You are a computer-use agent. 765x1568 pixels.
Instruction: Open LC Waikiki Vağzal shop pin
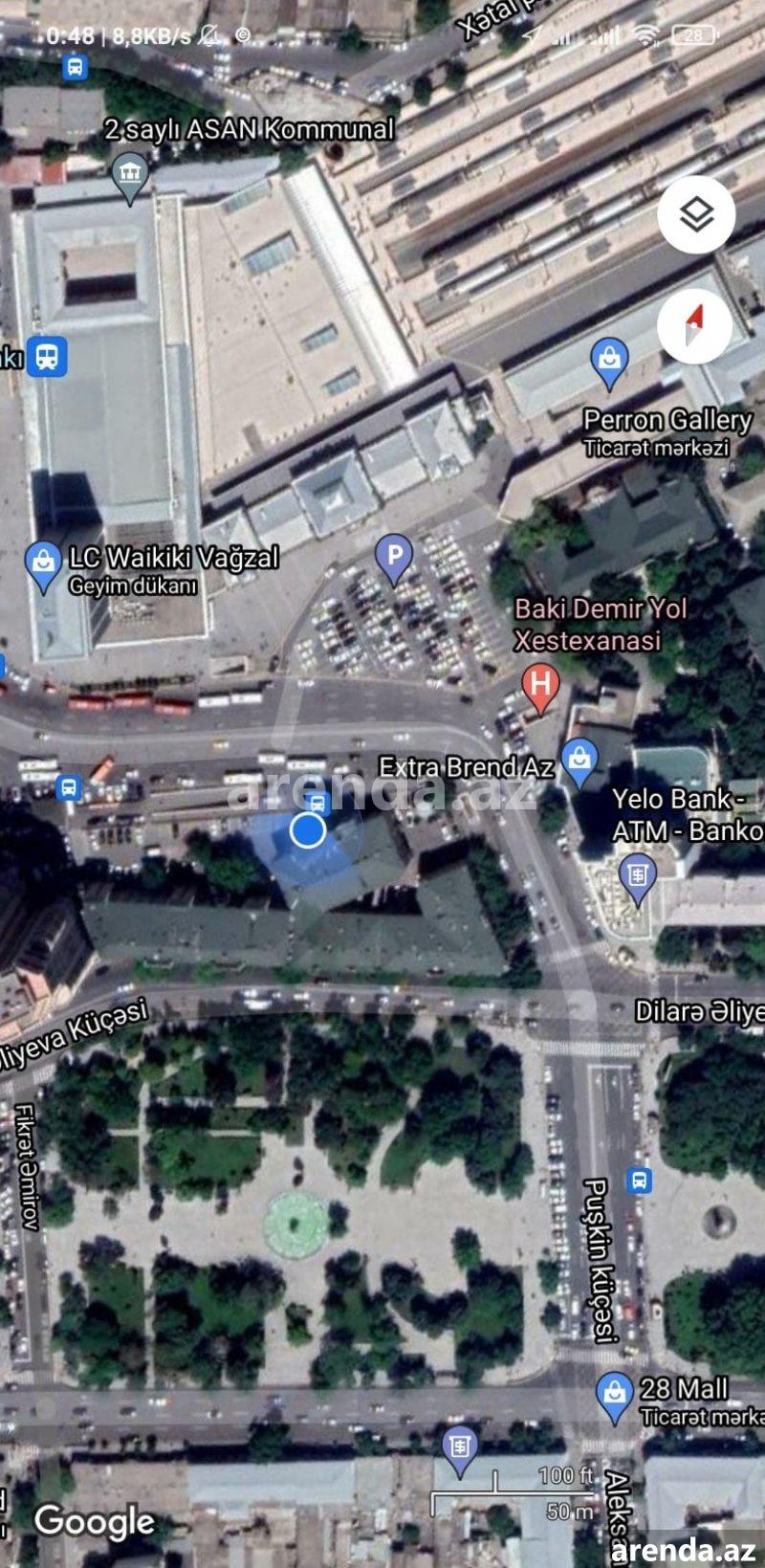tap(43, 566)
